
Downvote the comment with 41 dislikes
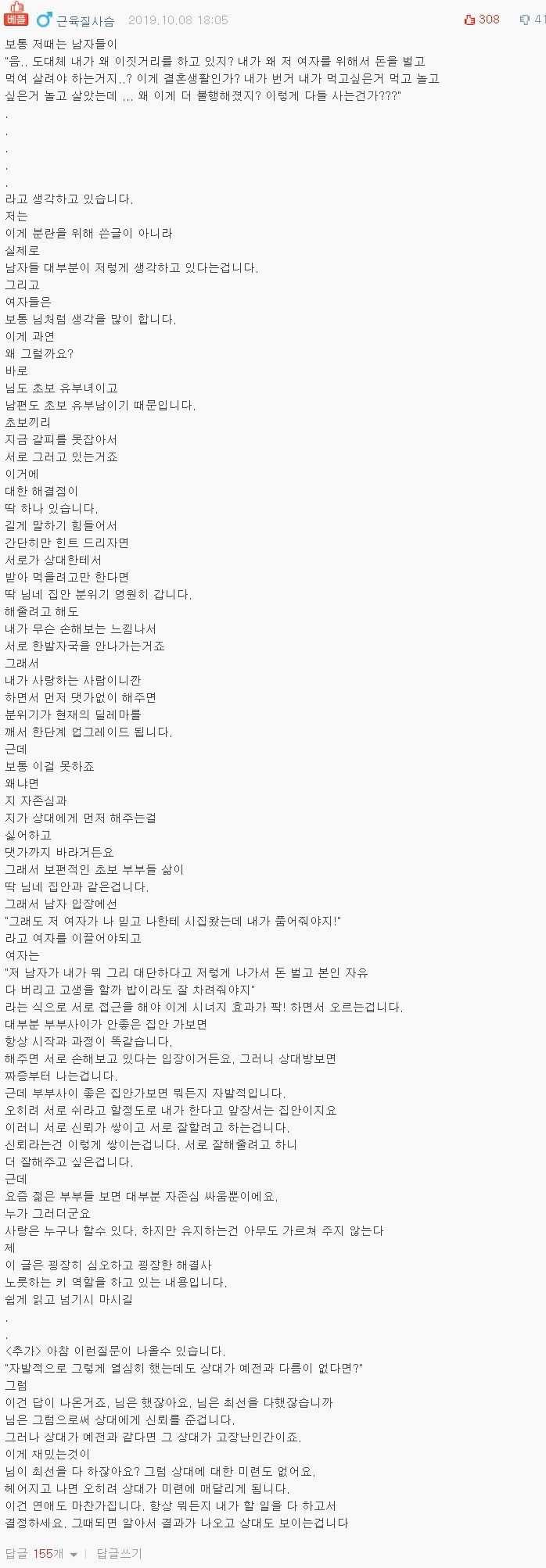pyautogui.click(x=525, y=20)
